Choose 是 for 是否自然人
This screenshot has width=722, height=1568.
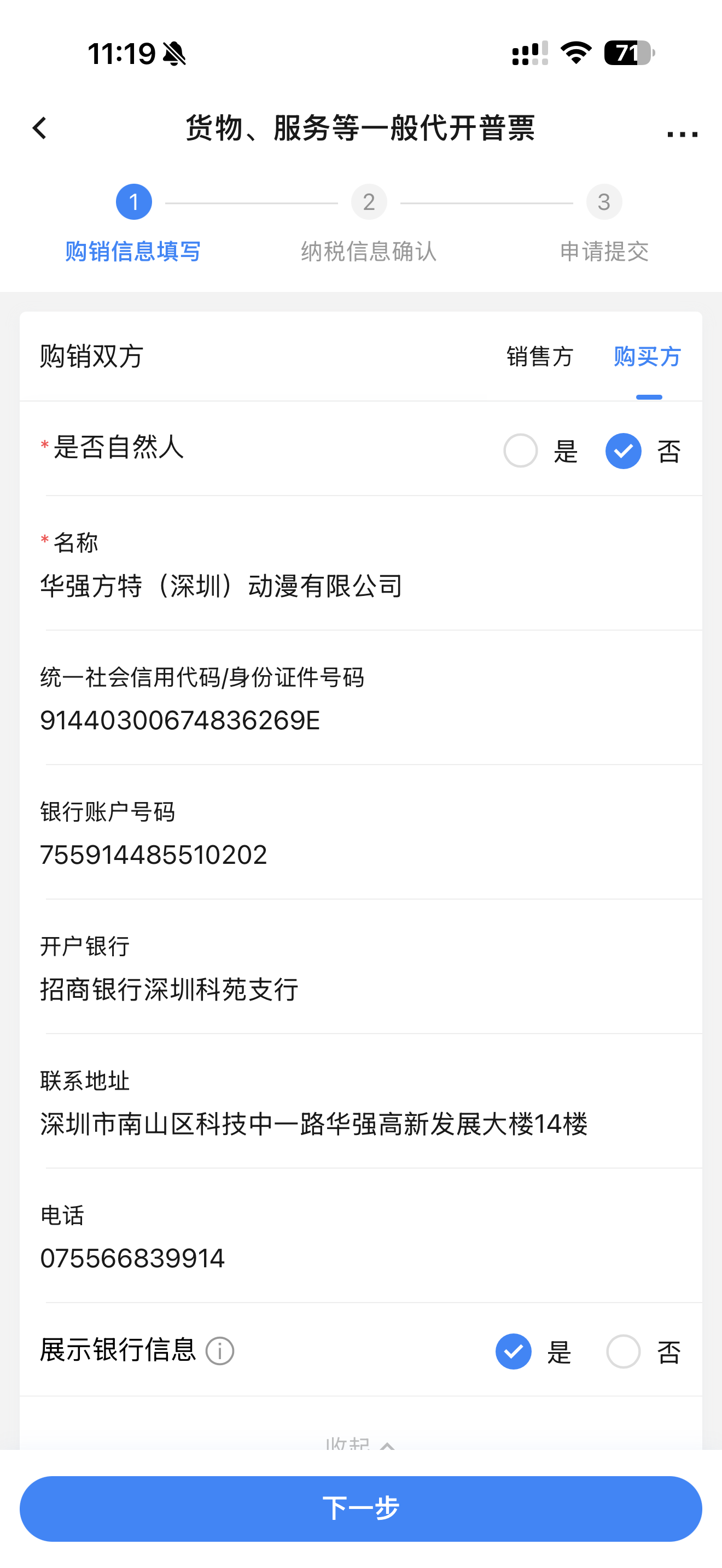[521, 451]
